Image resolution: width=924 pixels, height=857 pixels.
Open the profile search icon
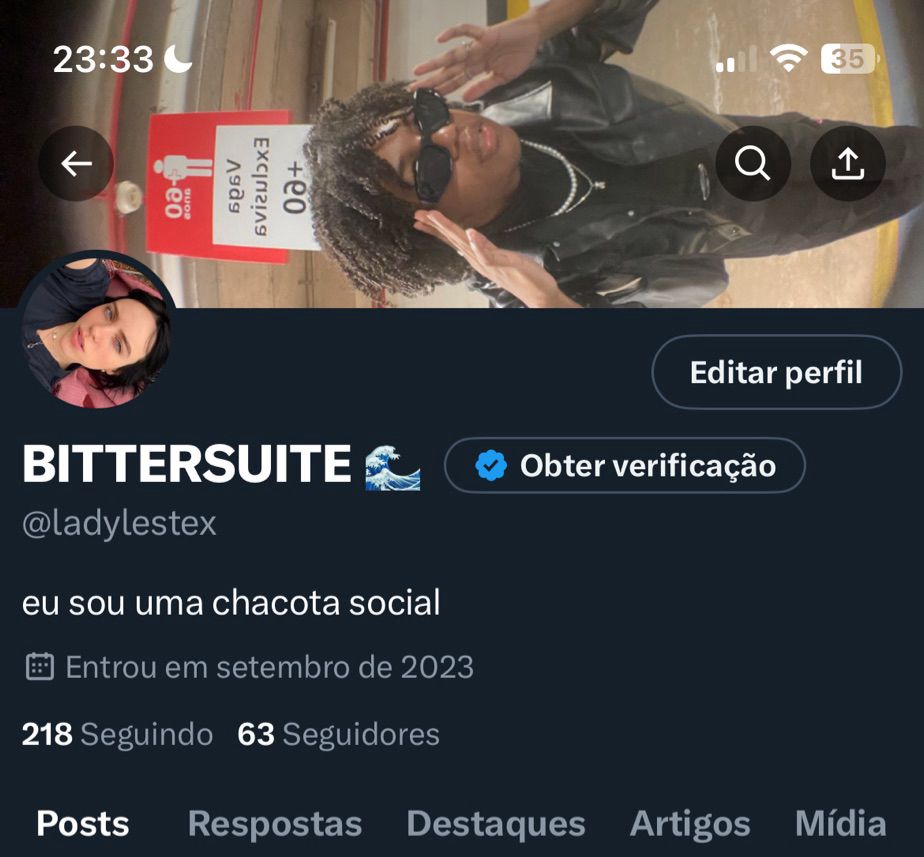(x=752, y=164)
